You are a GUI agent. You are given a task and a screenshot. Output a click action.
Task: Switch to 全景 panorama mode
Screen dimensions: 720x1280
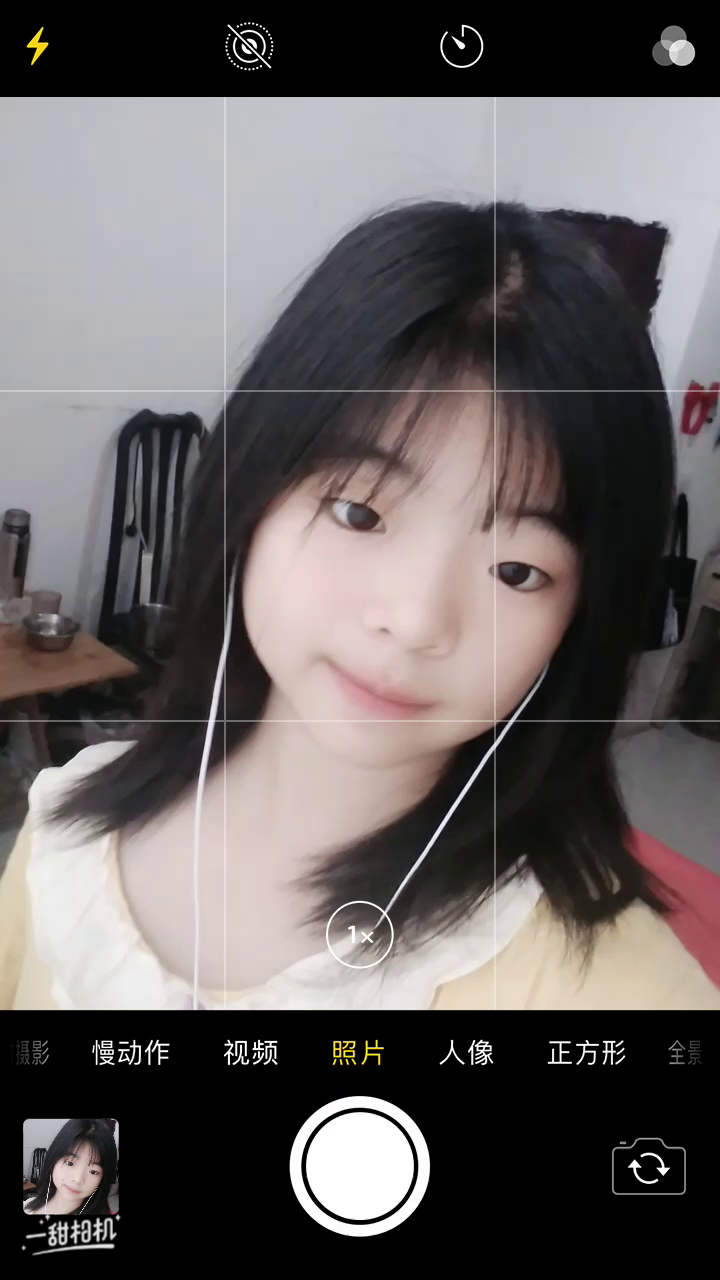(686, 1053)
